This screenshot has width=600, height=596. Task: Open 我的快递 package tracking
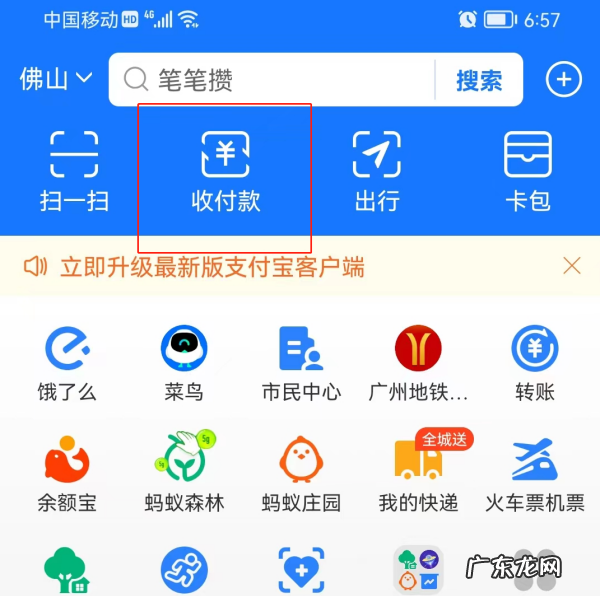pos(418,473)
